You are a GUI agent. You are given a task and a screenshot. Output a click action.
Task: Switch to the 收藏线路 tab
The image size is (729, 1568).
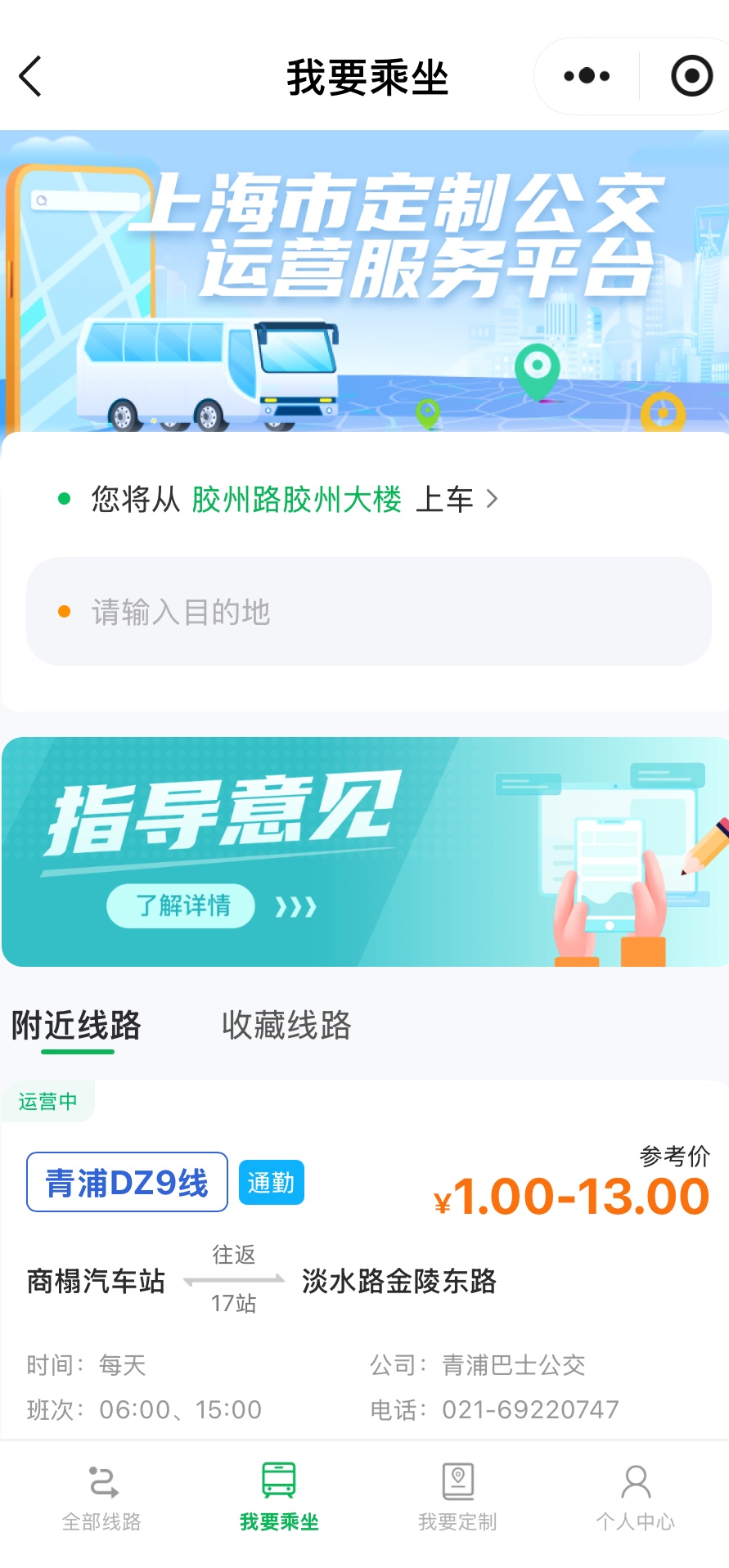tap(286, 1026)
